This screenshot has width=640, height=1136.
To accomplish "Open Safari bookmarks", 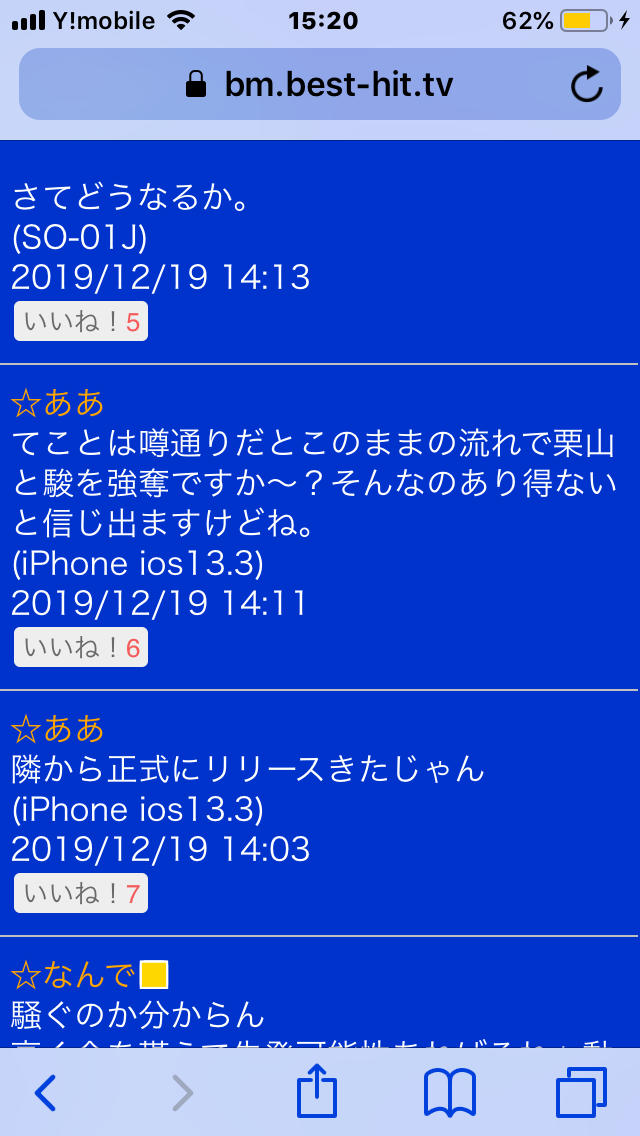I will coord(449,1093).
